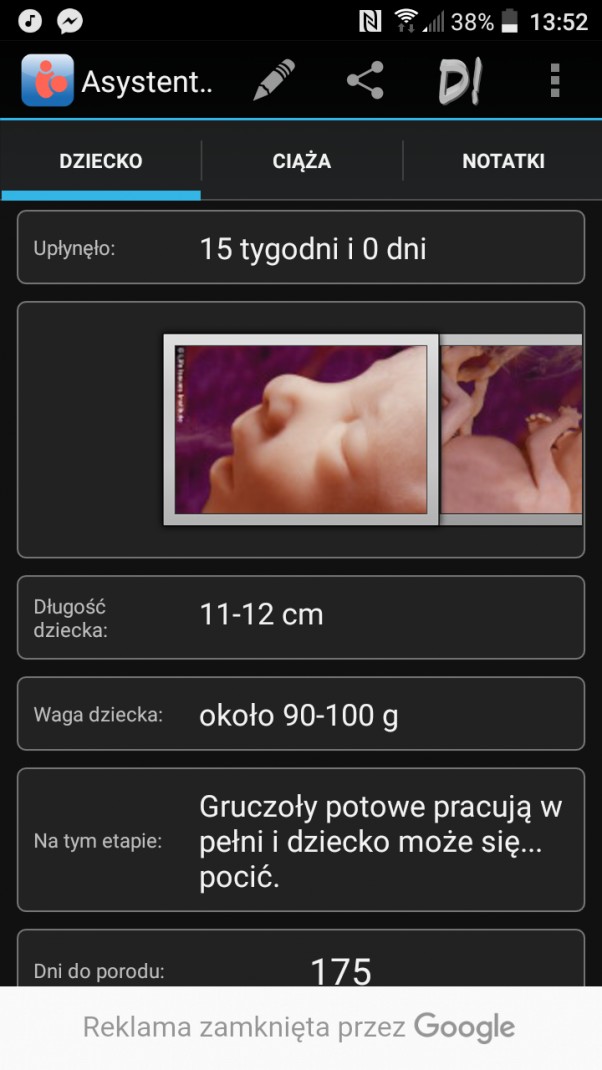View the second baby image in gallery

(x=512, y=429)
